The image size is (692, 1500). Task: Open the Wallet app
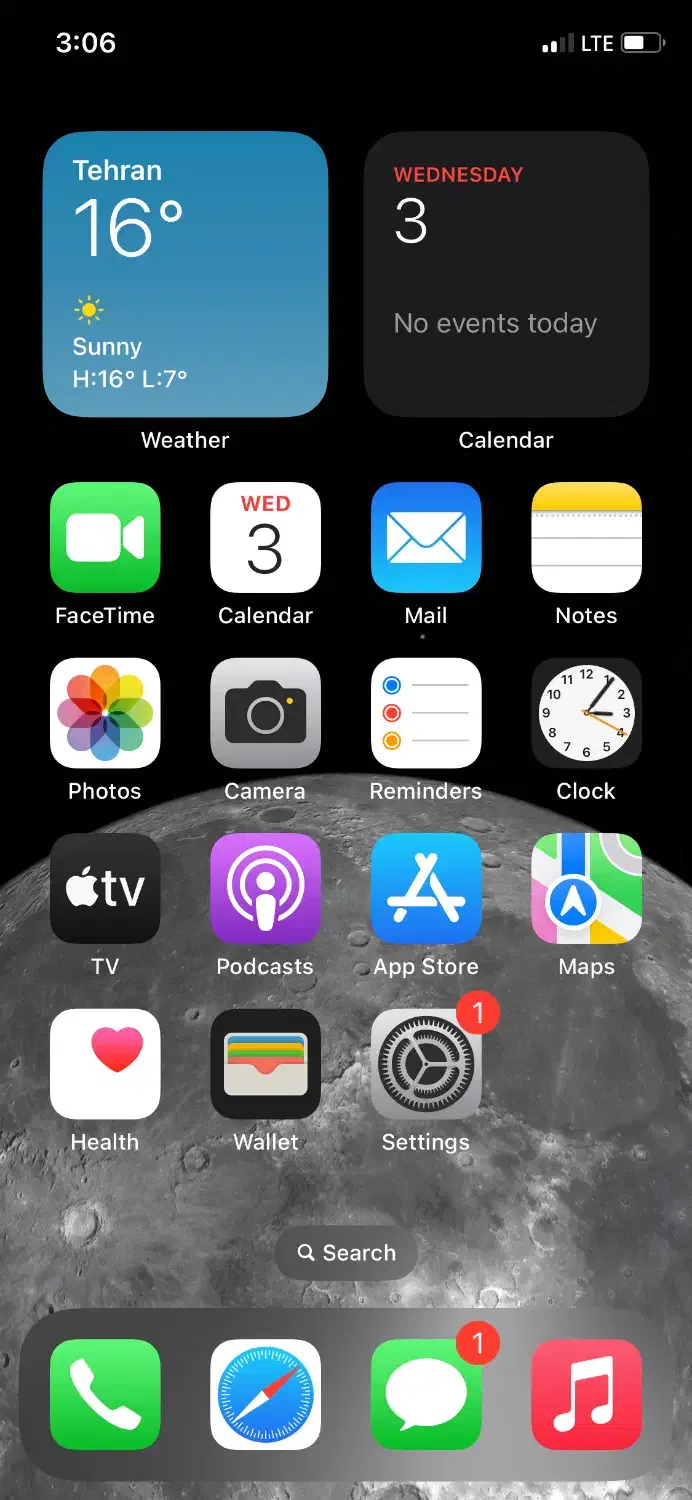tap(265, 1064)
